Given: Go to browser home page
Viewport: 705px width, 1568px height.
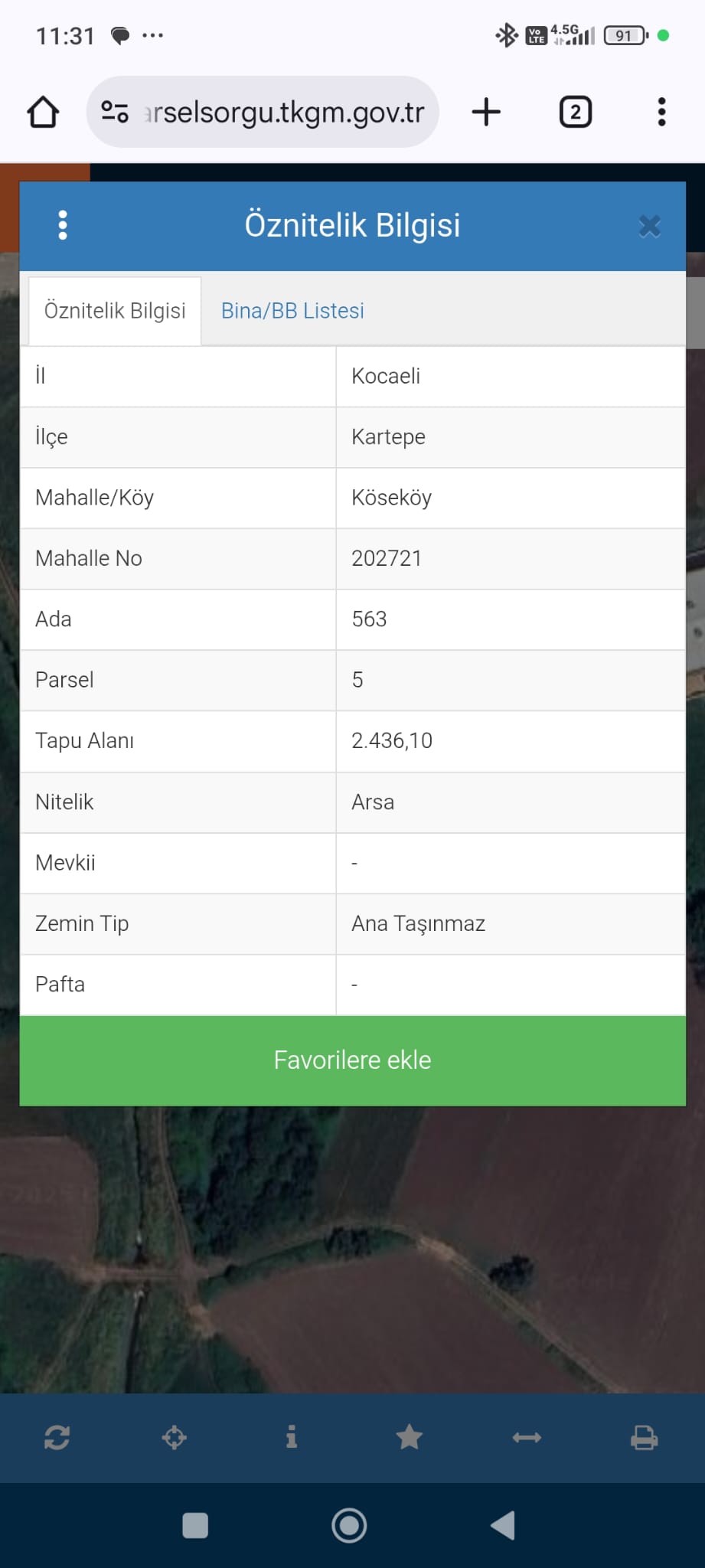Looking at the screenshot, I should tap(44, 113).
